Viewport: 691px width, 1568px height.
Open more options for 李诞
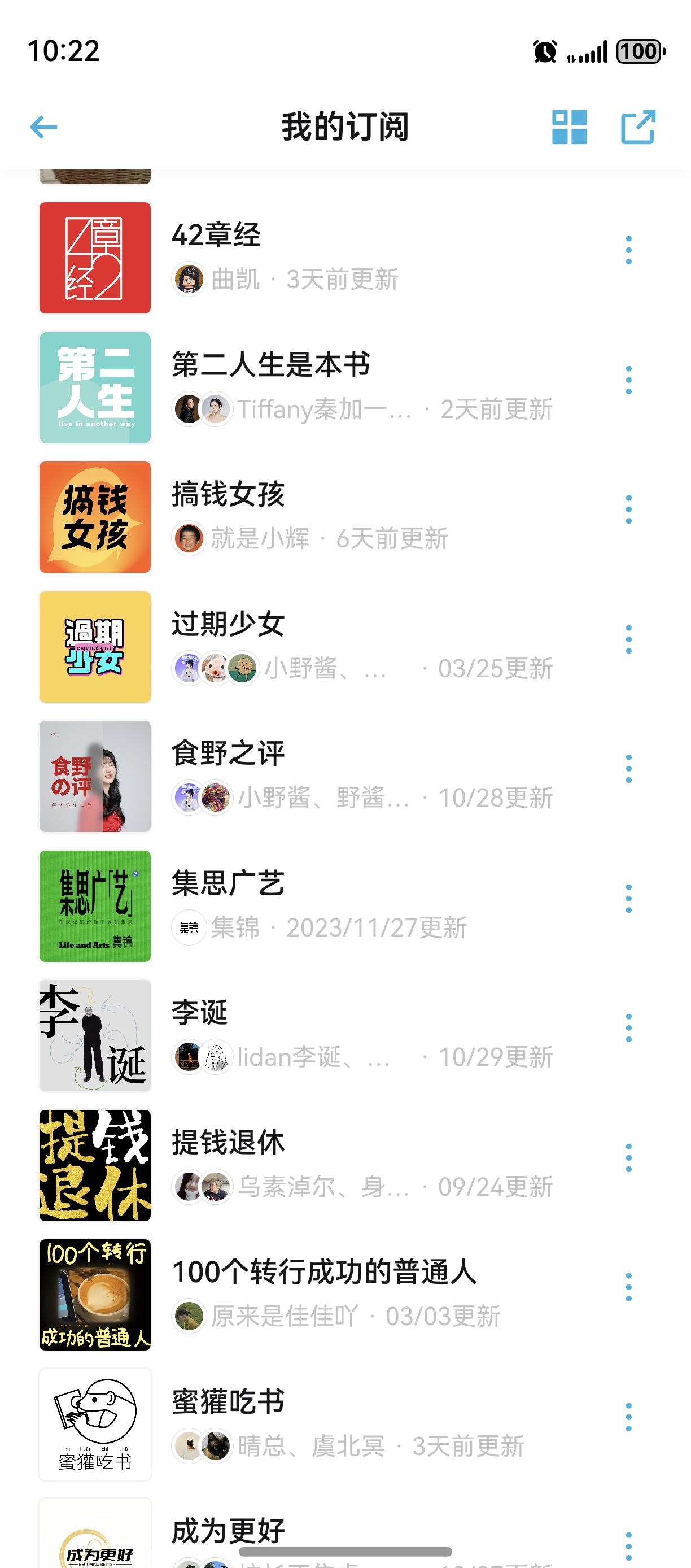click(x=628, y=1028)
